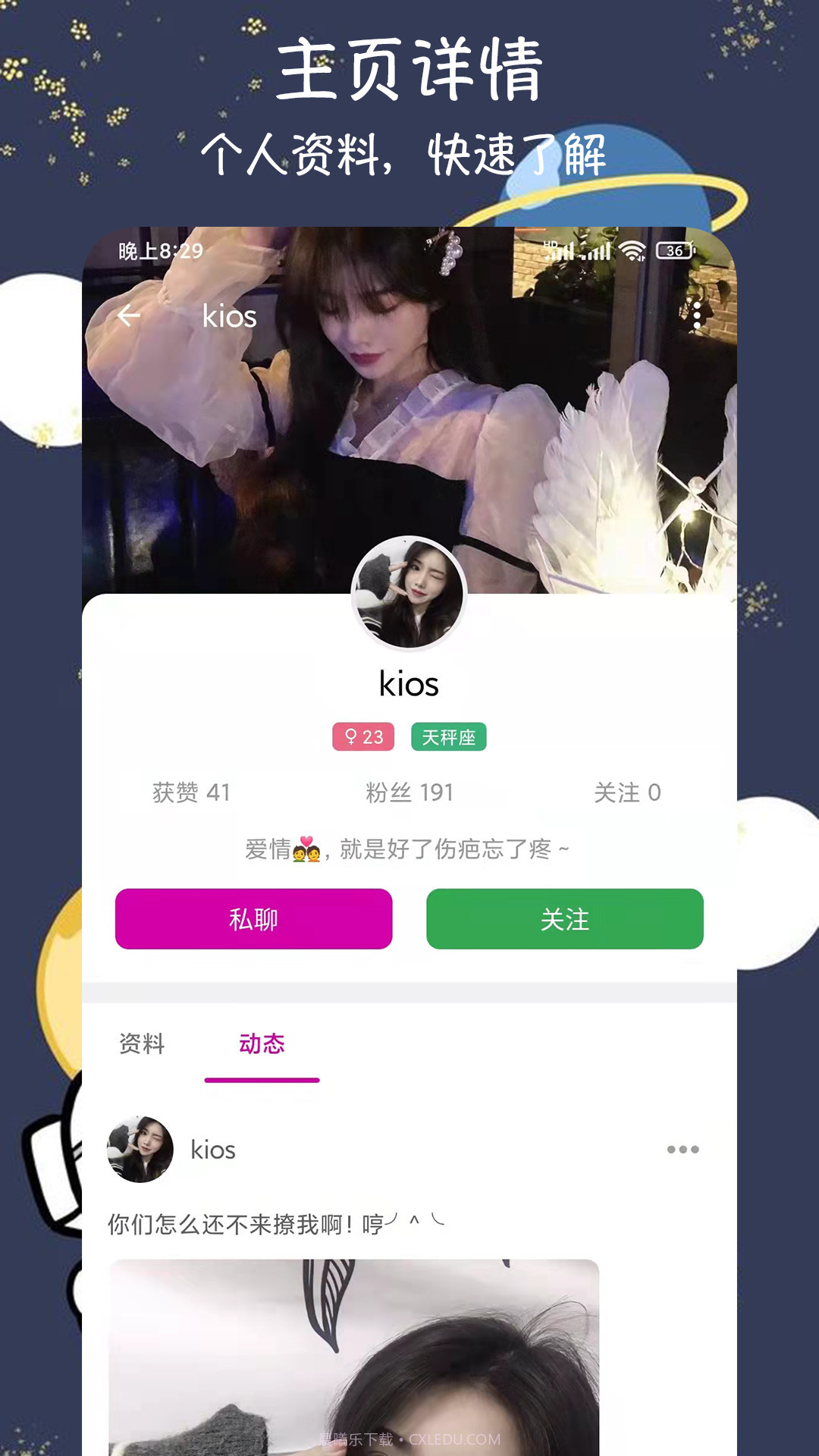Viewport: 819px width, 1456px height.
Task: Tap the female gender badge showing 23
Action: [364, 737]
